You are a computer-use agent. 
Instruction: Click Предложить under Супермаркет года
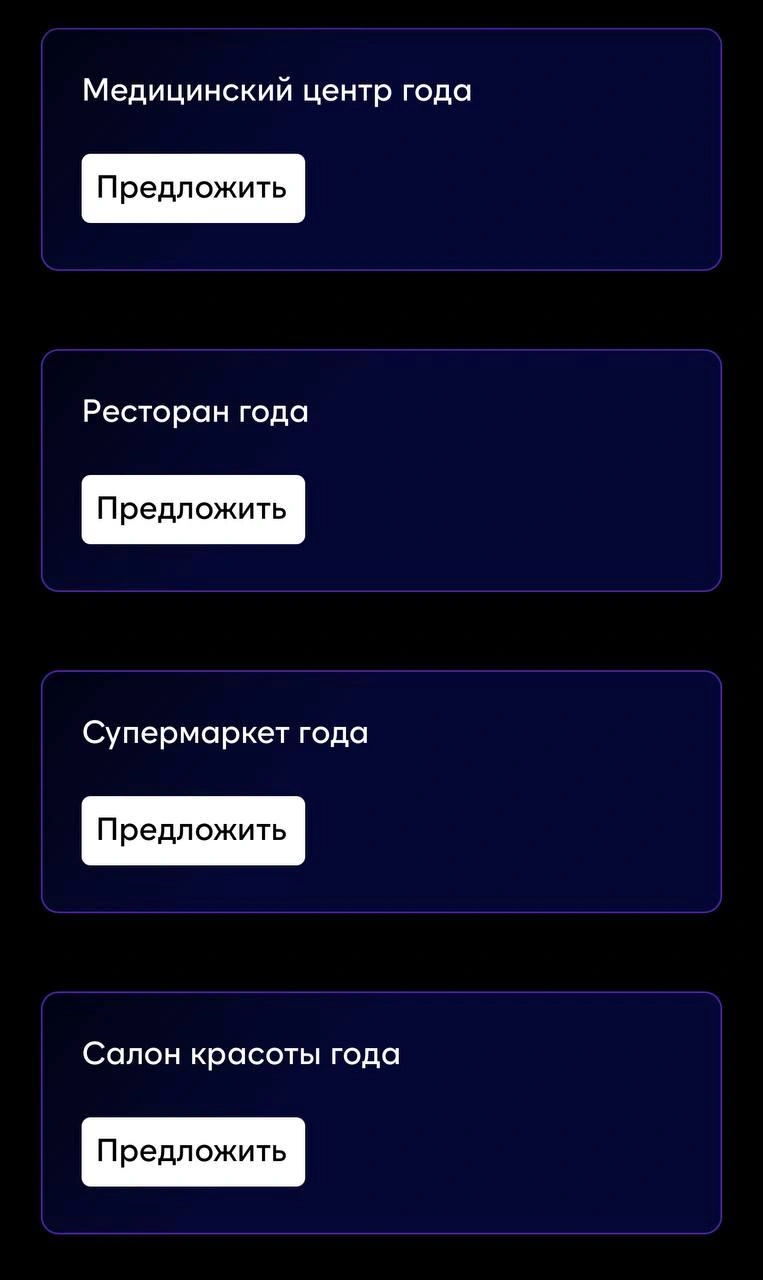tap(192, 830)
